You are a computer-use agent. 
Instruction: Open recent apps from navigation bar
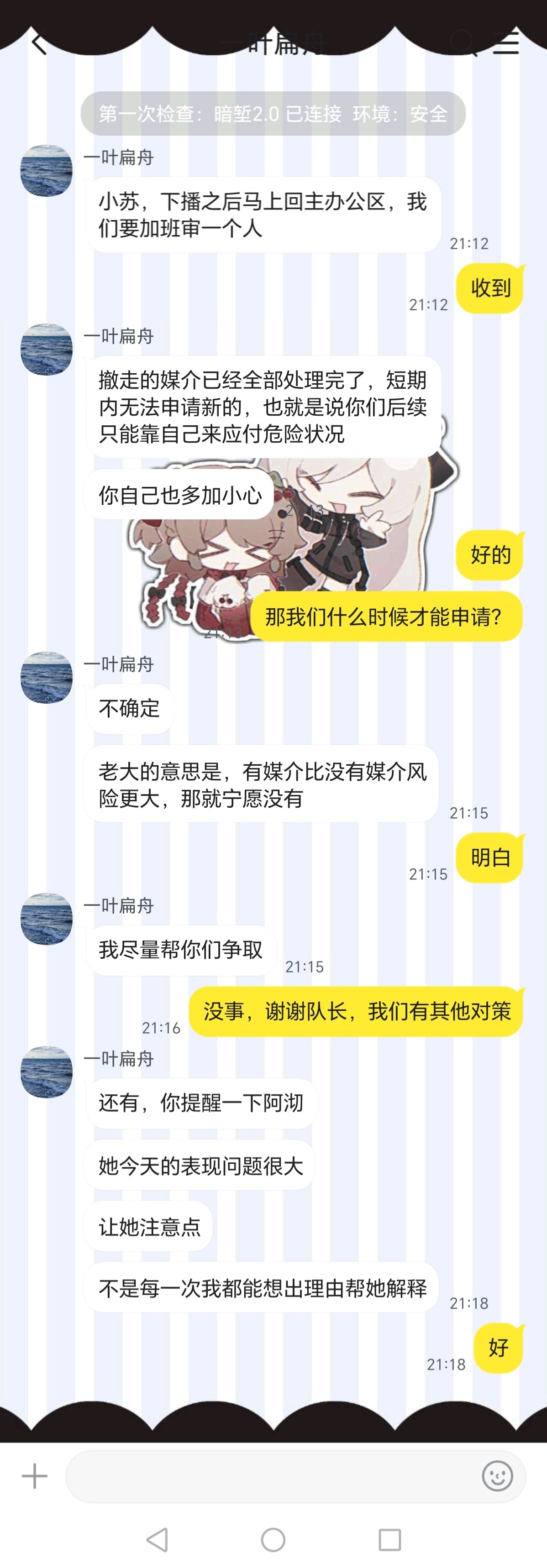coord(389,1540)
